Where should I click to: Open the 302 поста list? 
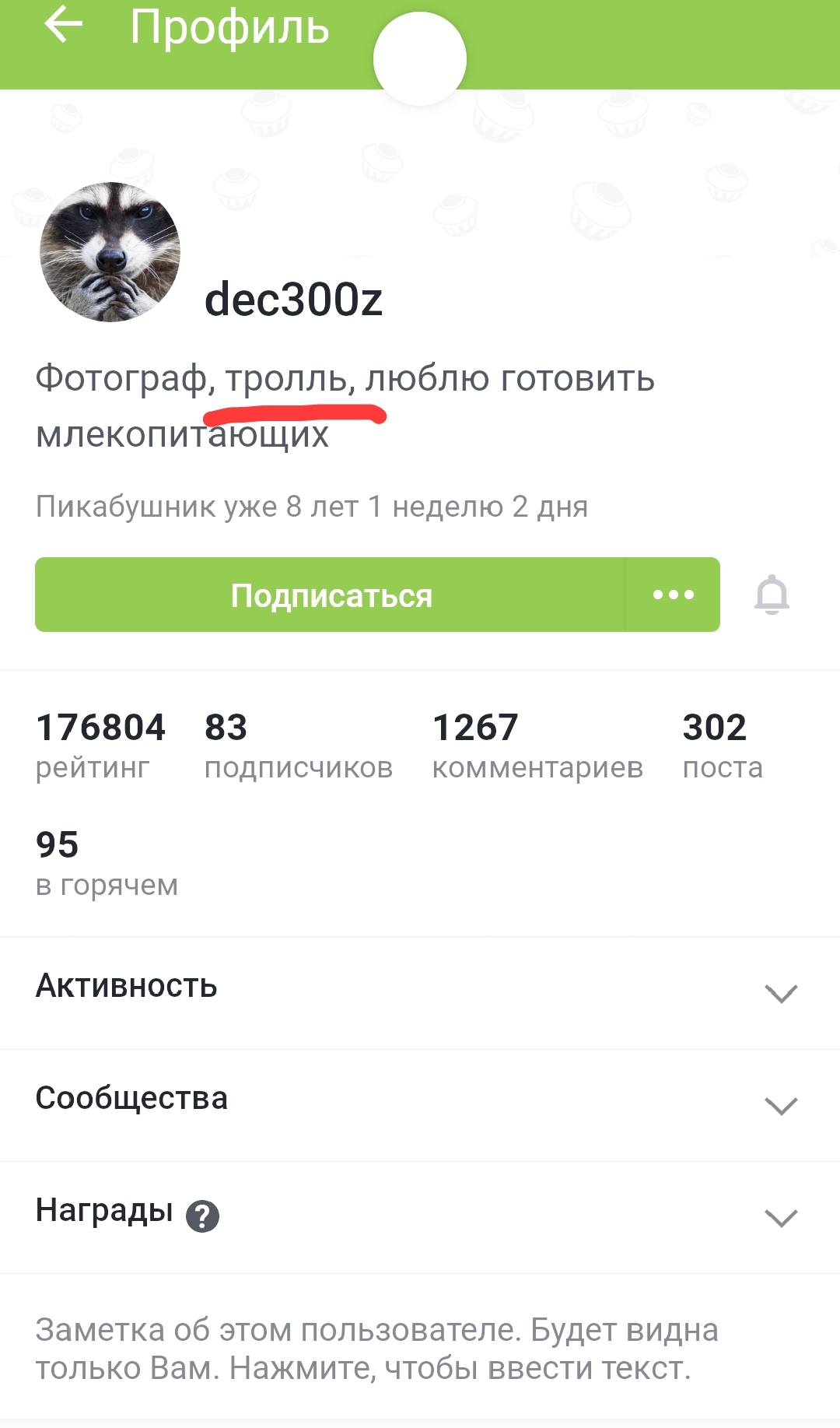click(x=722, y=746)
